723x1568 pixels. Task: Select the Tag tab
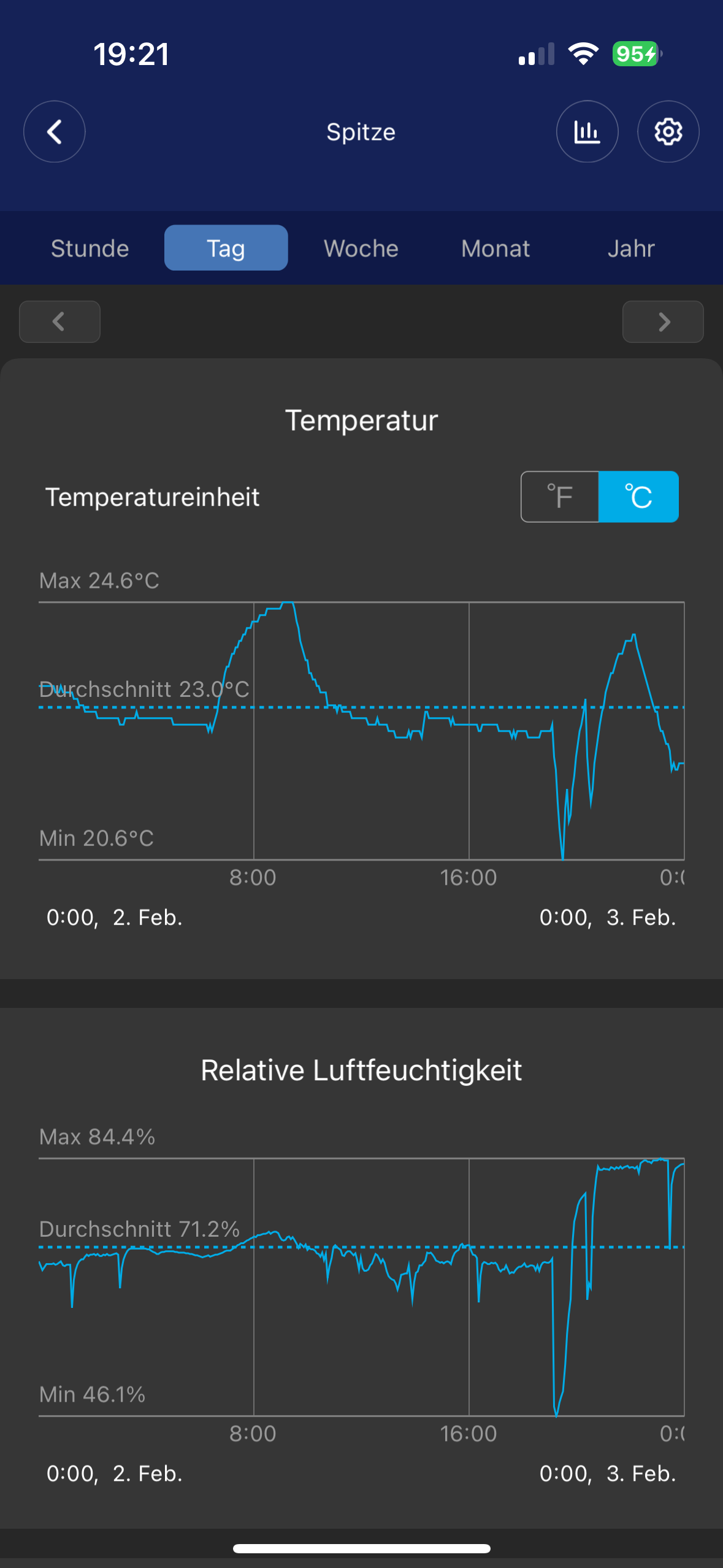(226, 248)
